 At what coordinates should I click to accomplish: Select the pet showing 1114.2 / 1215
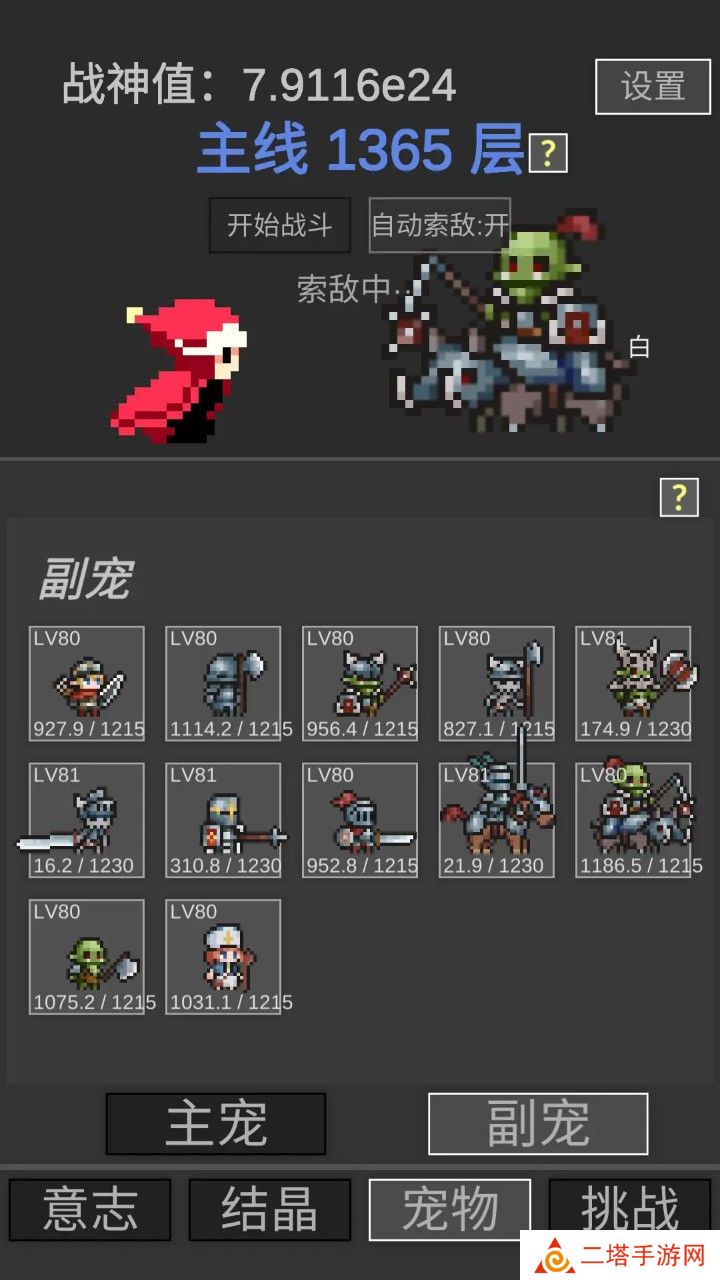click(x=223, y=684)
